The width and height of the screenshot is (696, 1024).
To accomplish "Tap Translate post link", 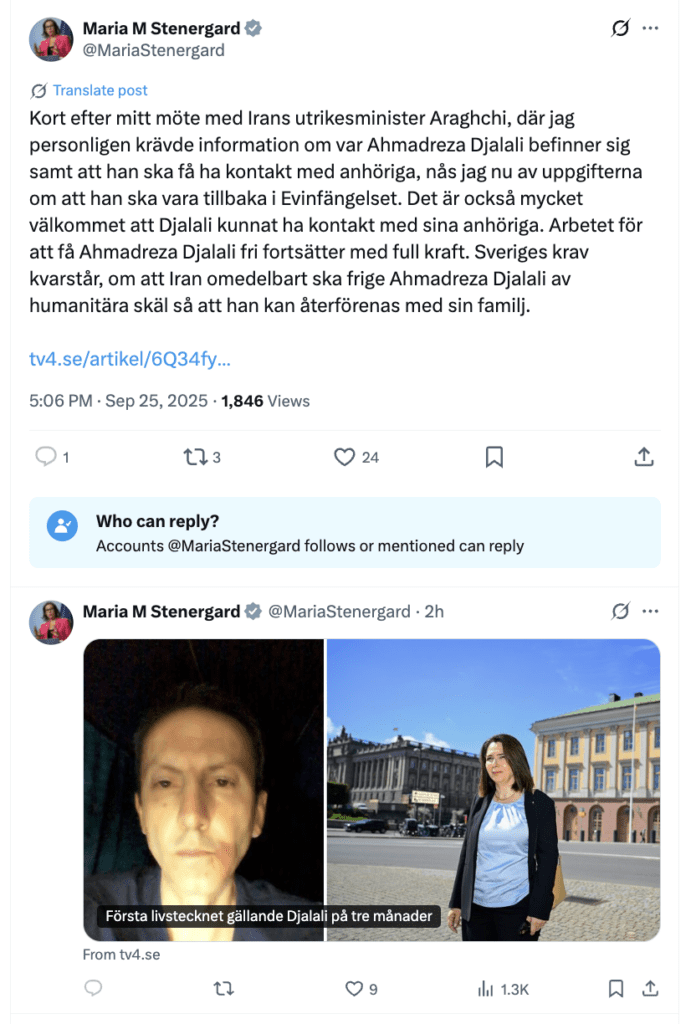I will click(x=100, y=90).
